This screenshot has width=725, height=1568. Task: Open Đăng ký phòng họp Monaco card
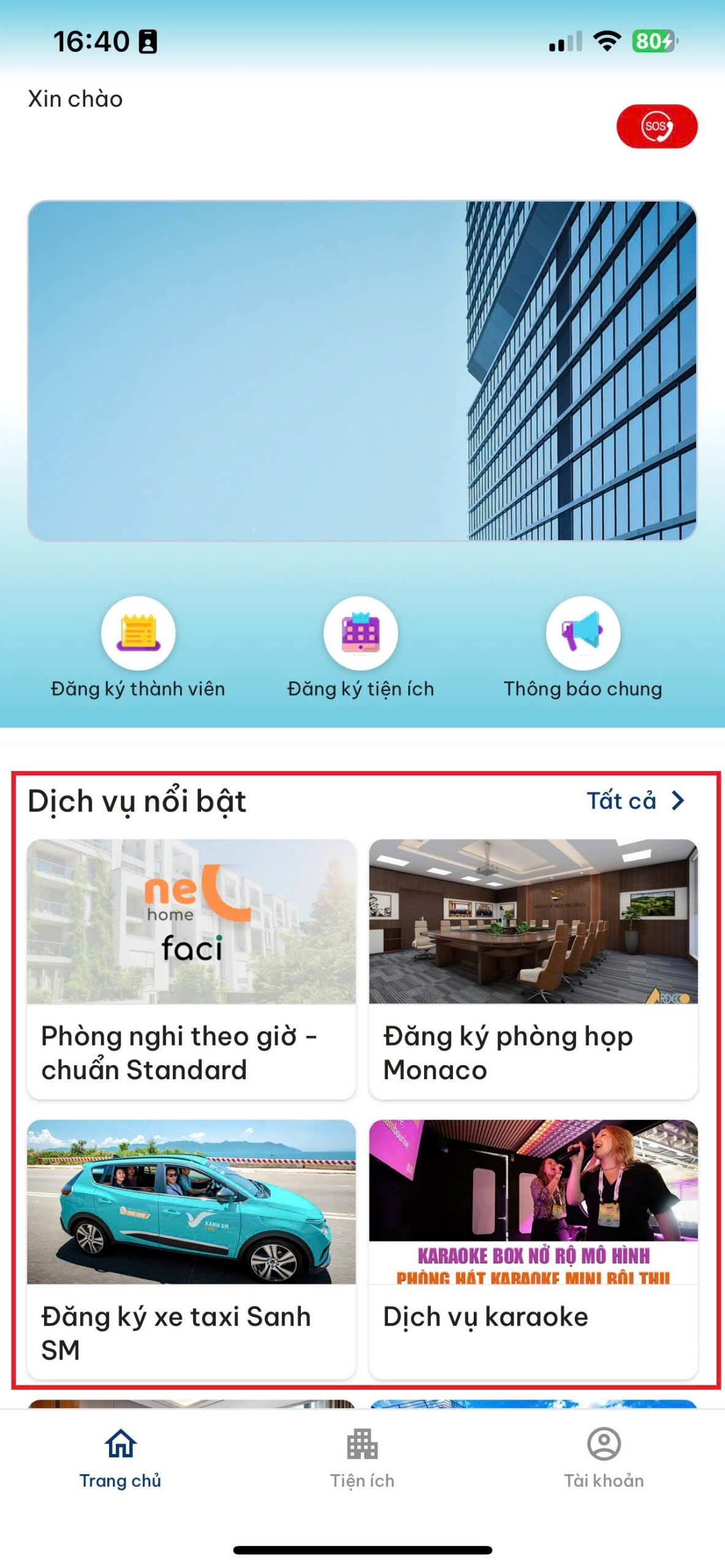click(533, 968)
